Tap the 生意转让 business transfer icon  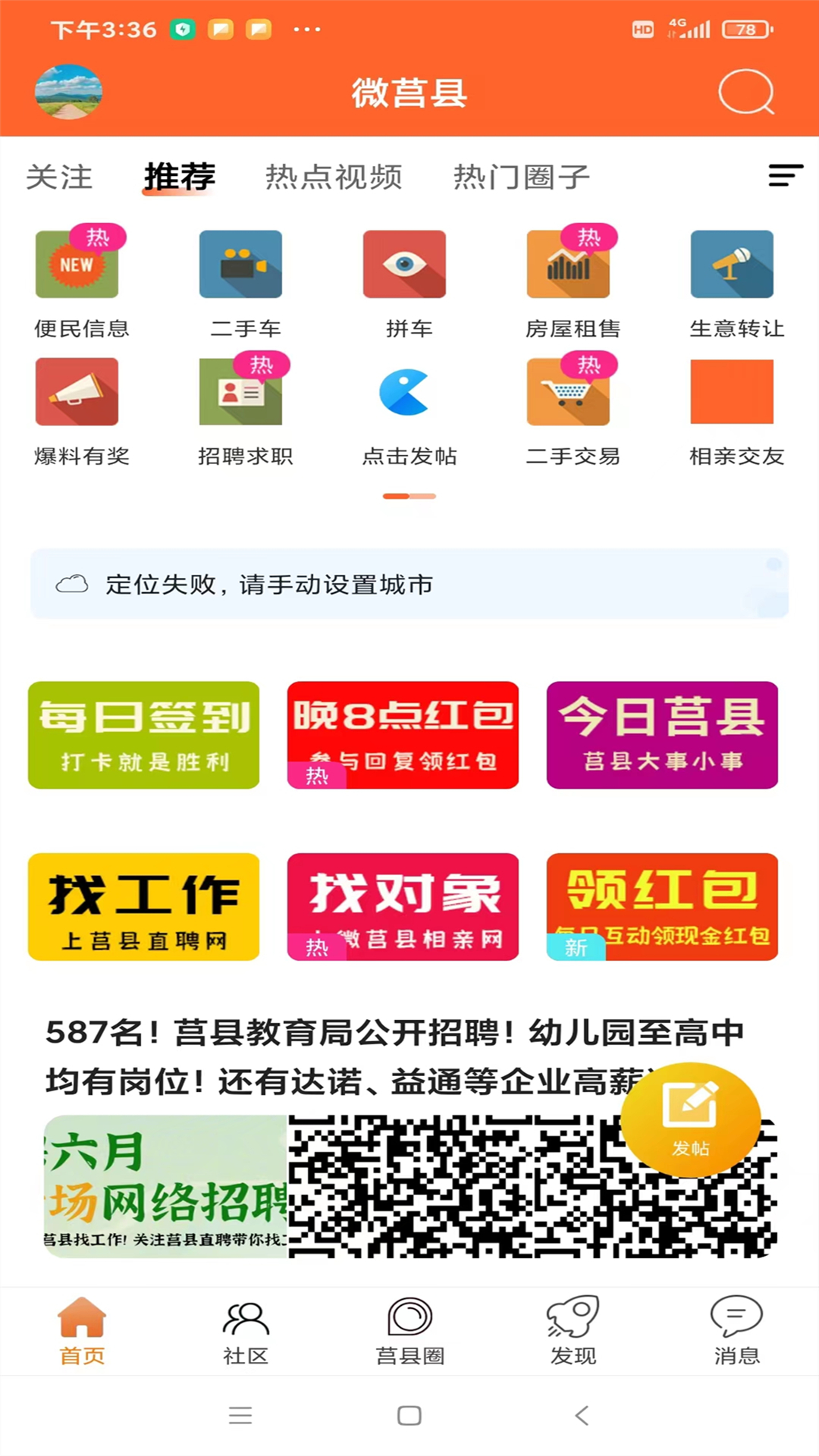[732, 265]
